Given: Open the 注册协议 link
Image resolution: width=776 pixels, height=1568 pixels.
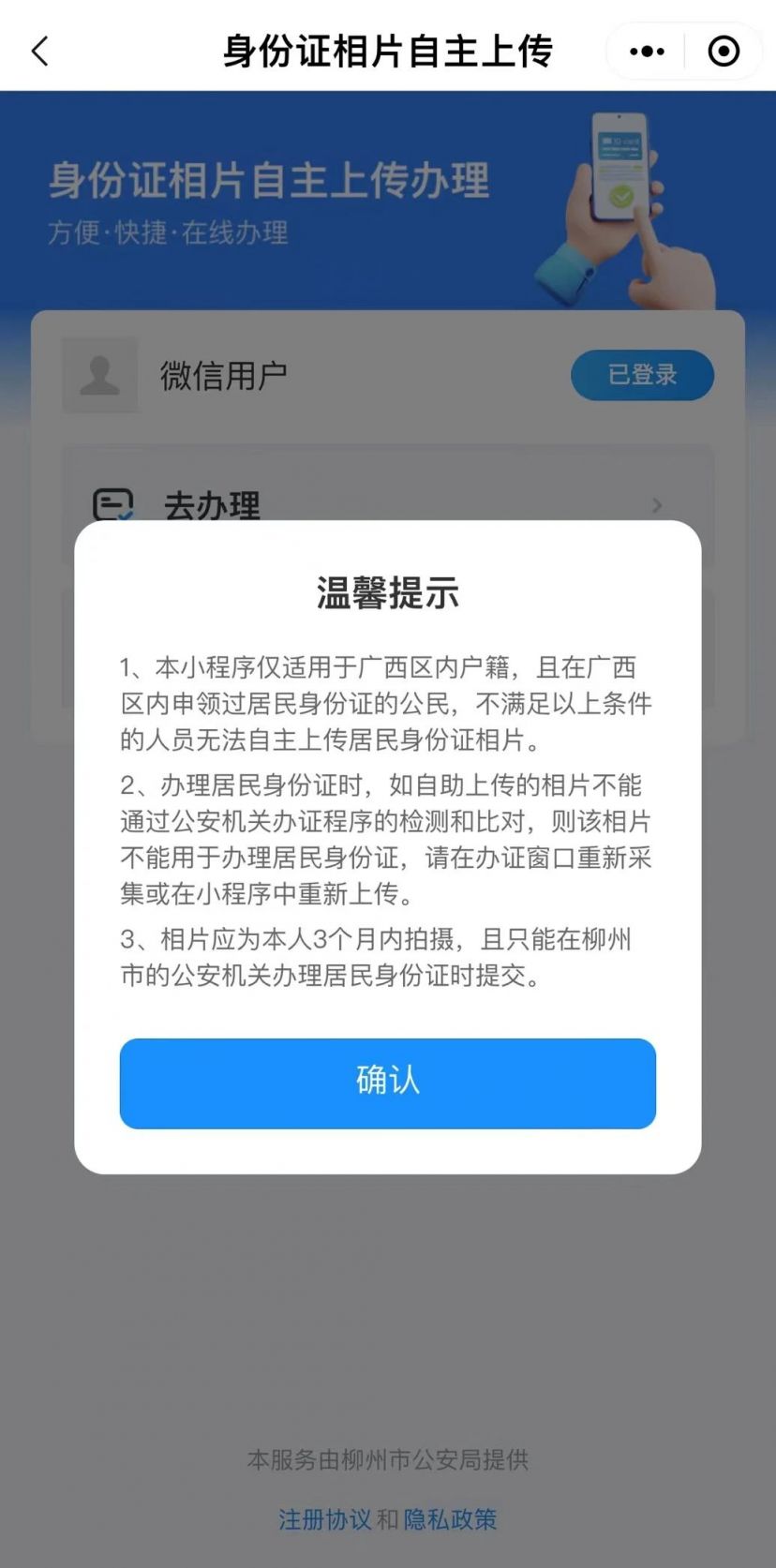Looking at the screenshot, I should click(x=324, y=1518).
